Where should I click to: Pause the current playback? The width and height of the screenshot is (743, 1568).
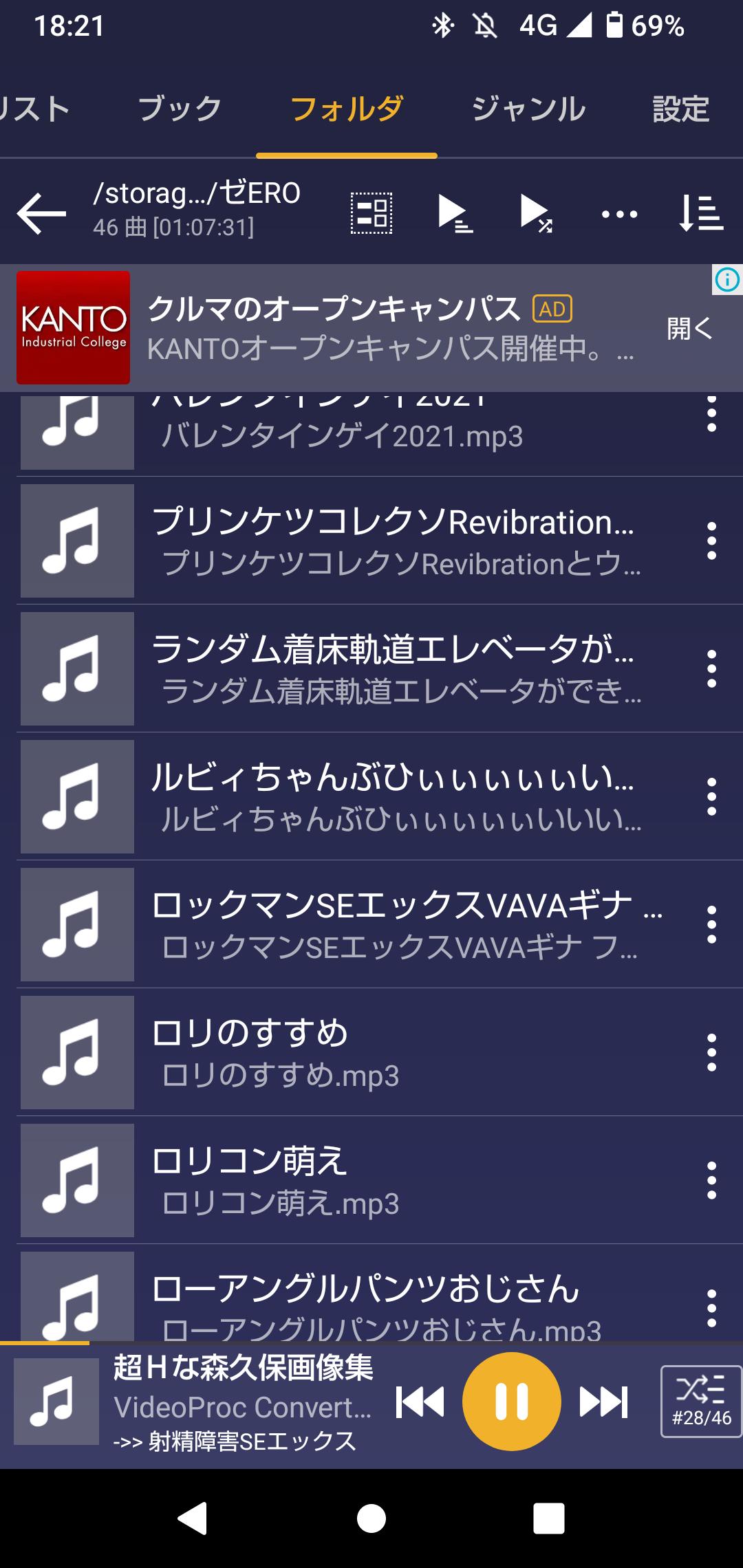pyautogui.click(x=511, y=1402)
